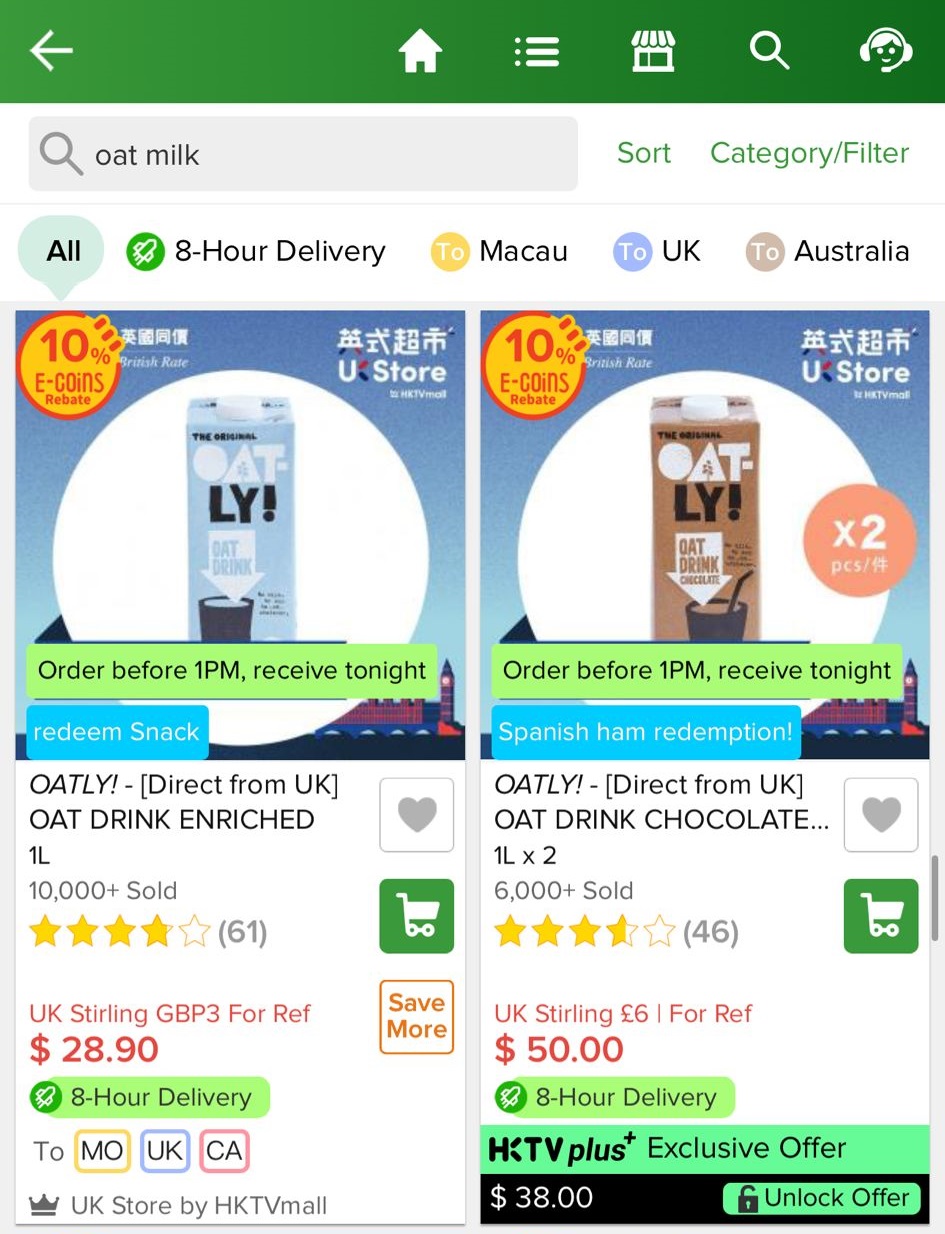The height and width of the screenshot is (1234, 945).
Task: Filter by delivery to UK
Action: [657, 251]
